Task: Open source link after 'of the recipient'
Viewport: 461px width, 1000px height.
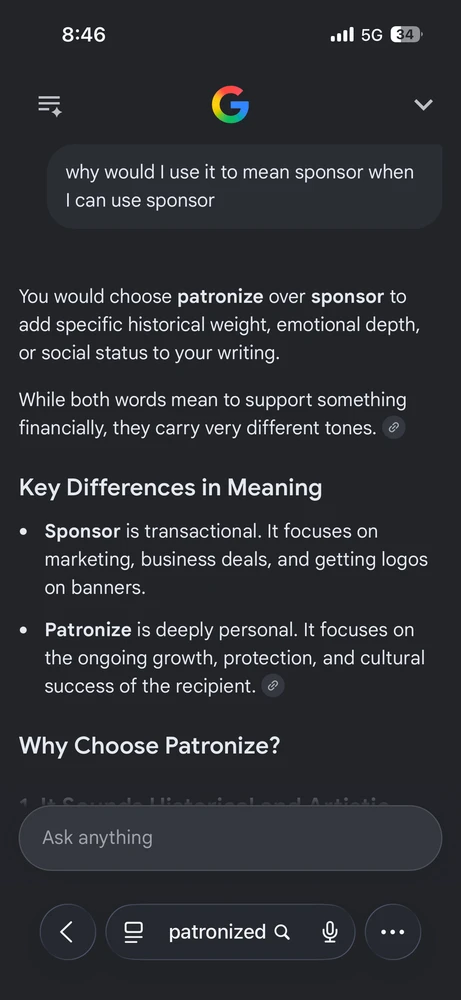Action: (273, 686)
